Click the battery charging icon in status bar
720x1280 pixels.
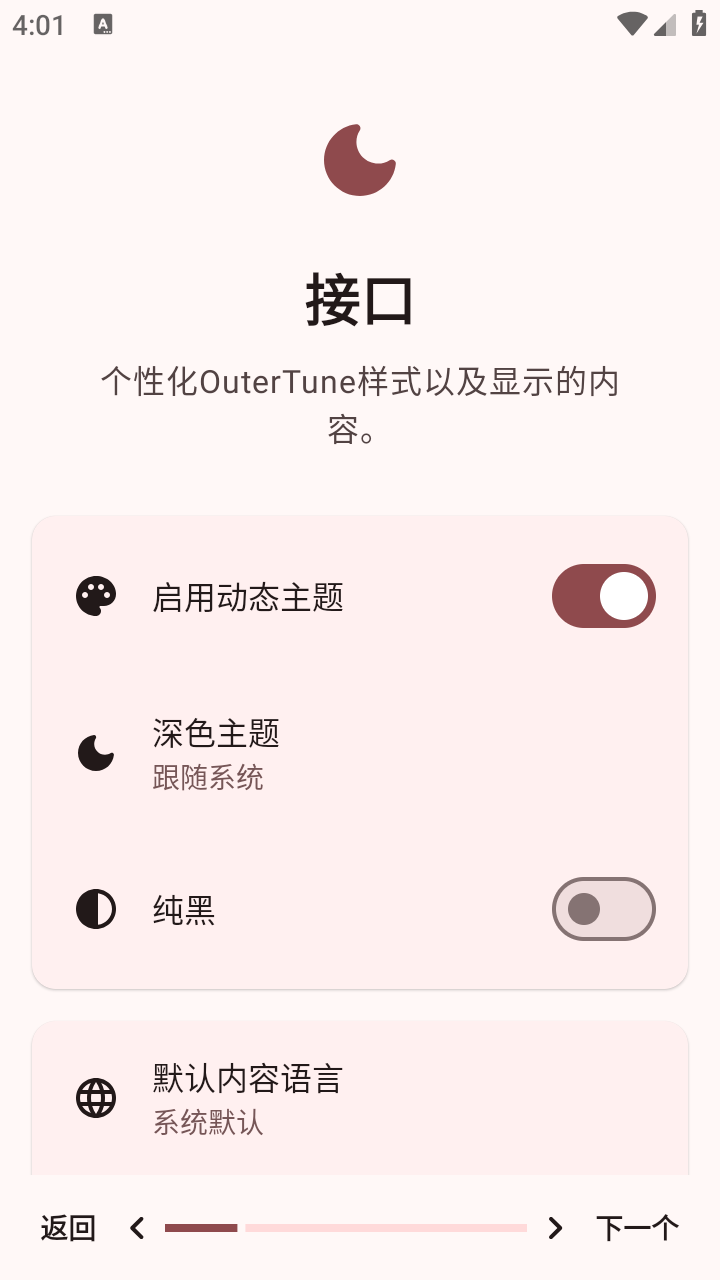coord(698,23)
